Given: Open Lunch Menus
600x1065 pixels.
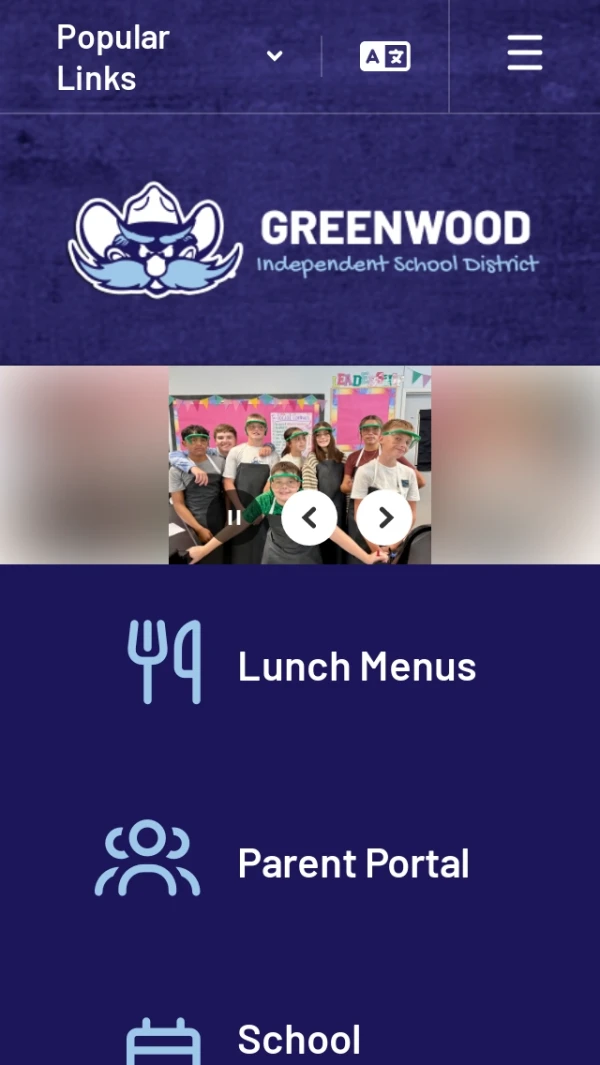Looking at the screenshot, I should click(301, 666).
